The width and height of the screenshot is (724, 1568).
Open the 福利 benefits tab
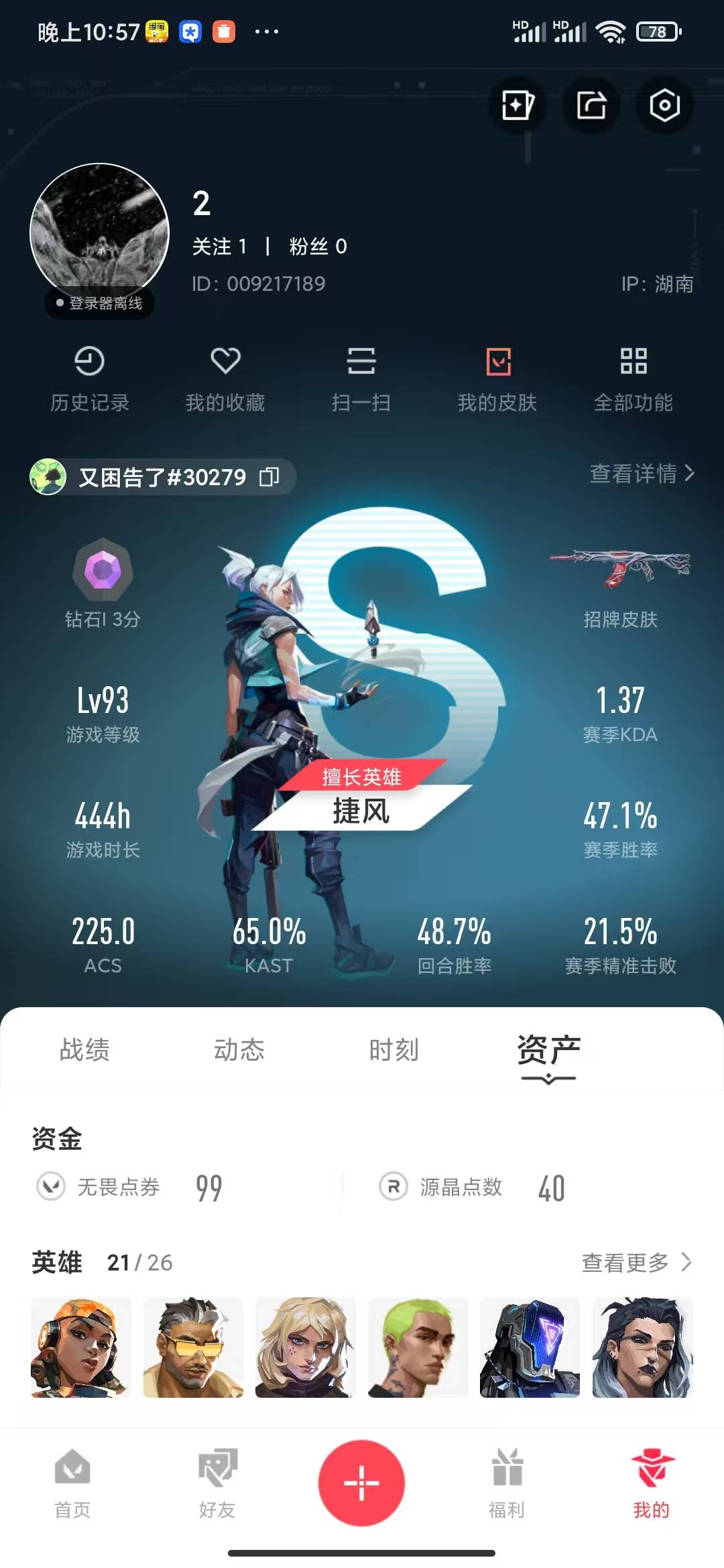(507, 1484)
